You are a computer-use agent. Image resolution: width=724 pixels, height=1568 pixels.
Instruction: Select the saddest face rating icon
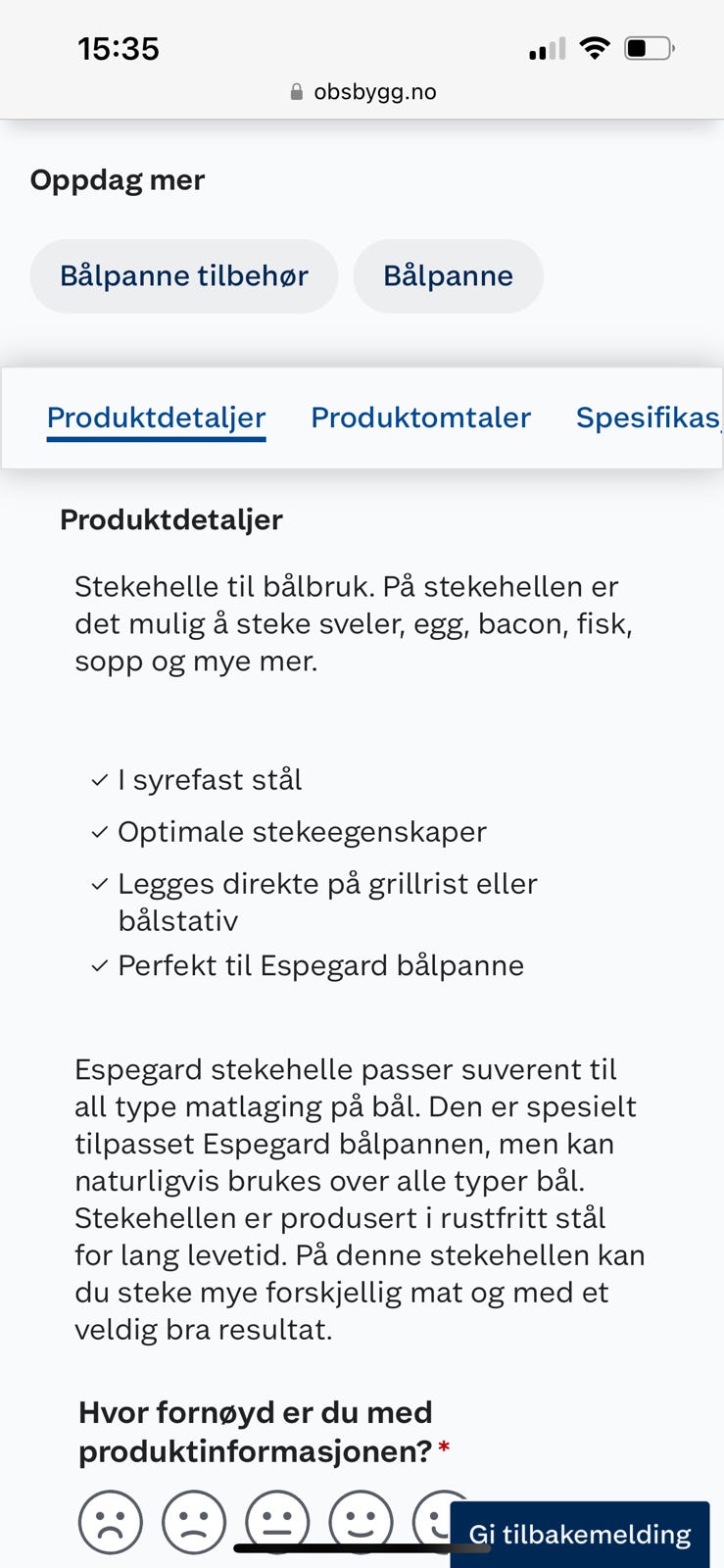tap(111, 1521)
